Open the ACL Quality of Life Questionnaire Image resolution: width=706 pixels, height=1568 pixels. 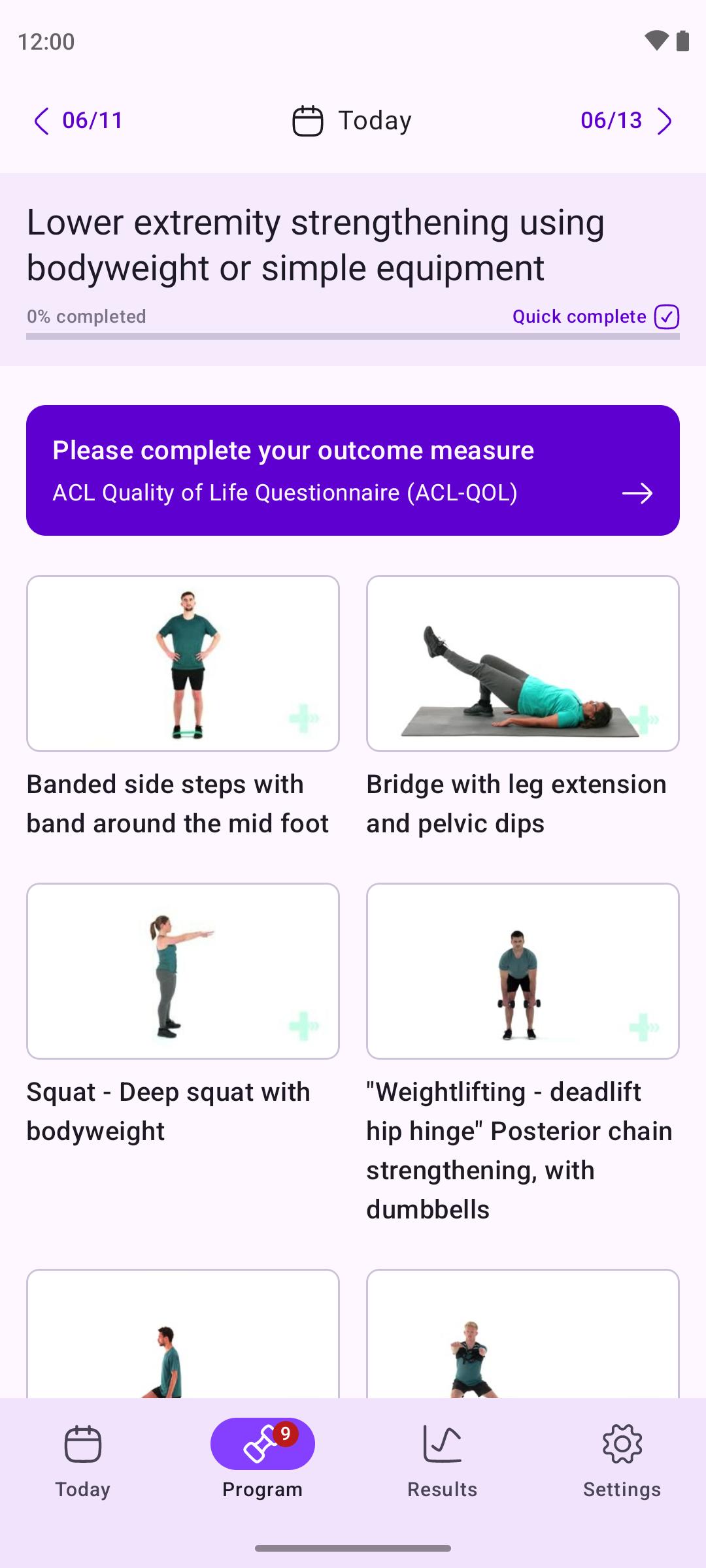tap(353, 470)
